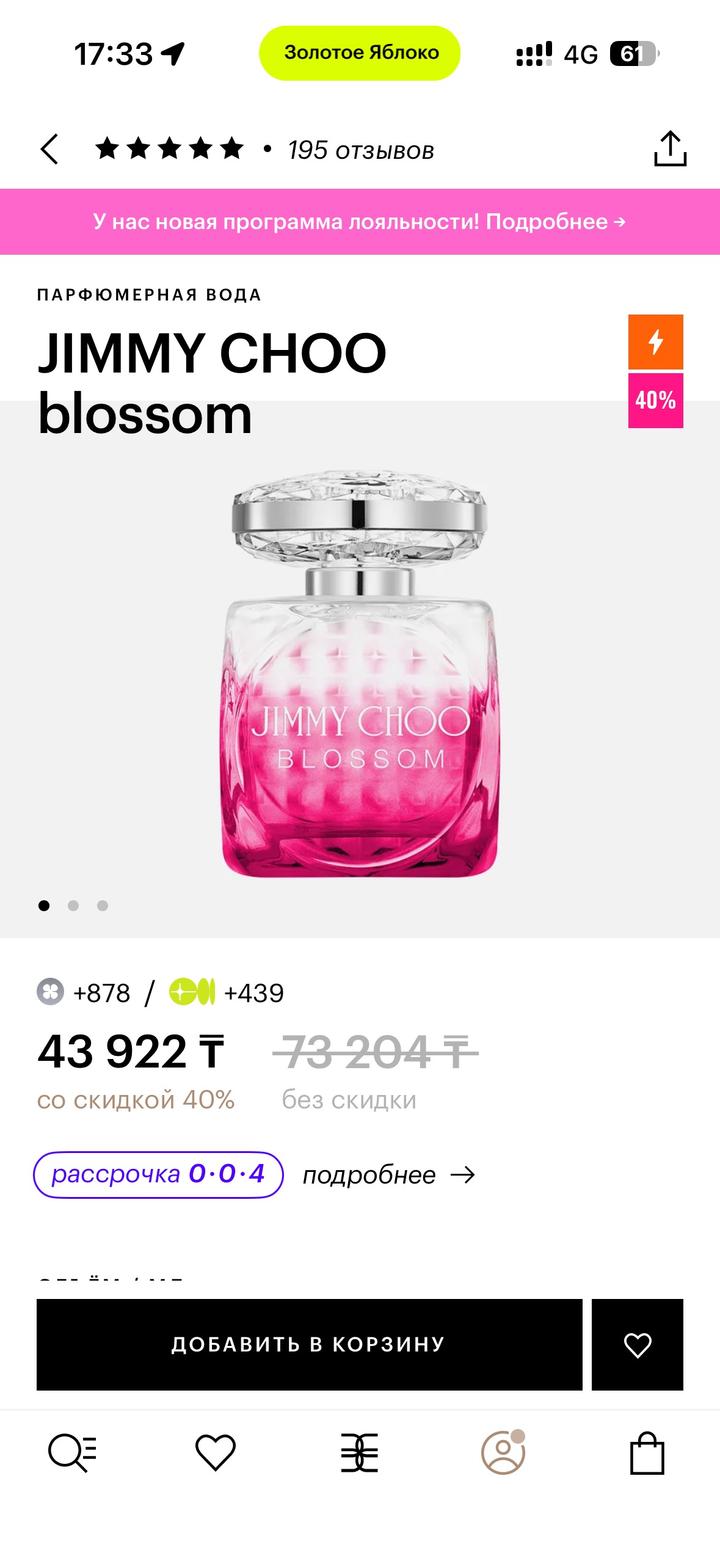Switch to the catalog search tab
The width and height of the screenshot is (720, 1561).
click(72, 1453)
